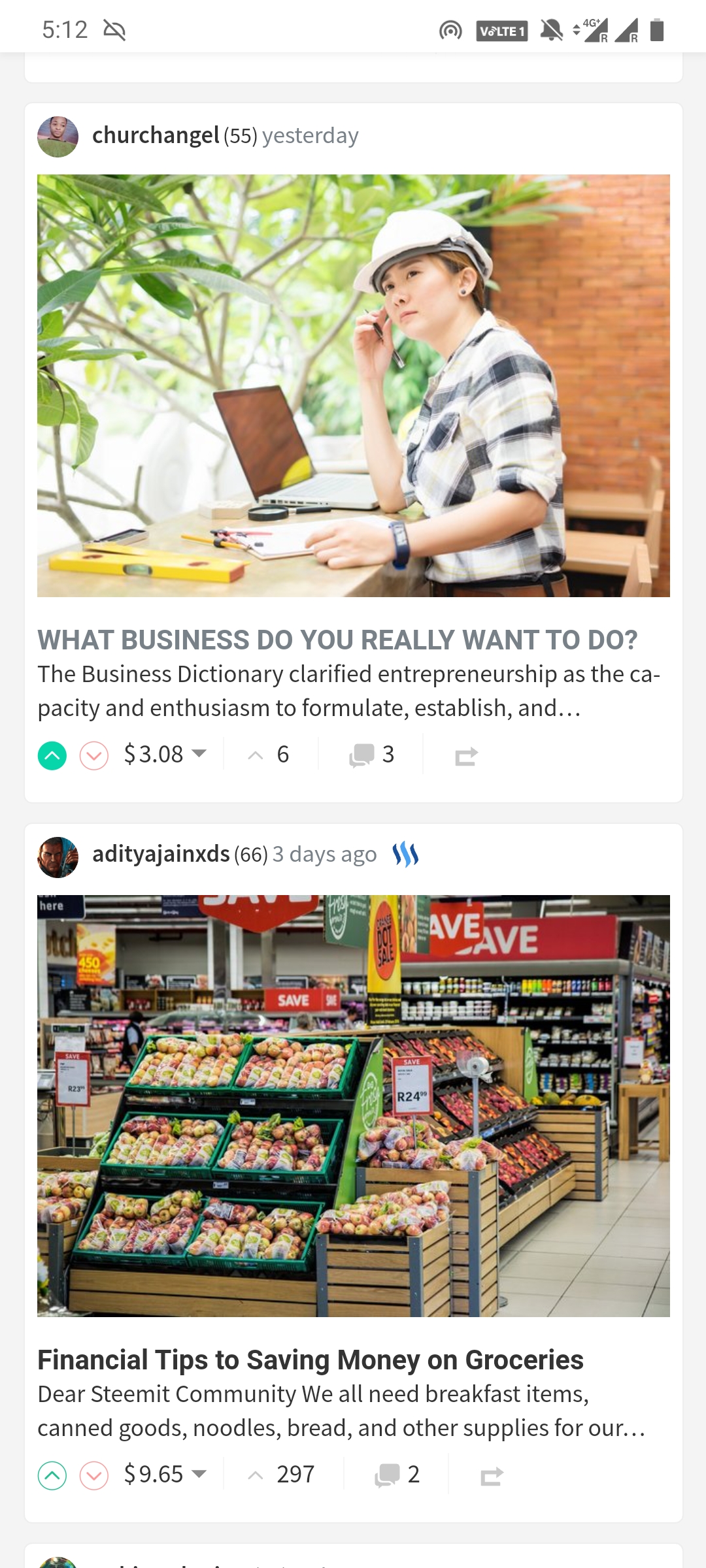The width and height of the screenshot is (706, 1568).
Task: Open adityajainxds' profile
Action: (x=161, y=855)
